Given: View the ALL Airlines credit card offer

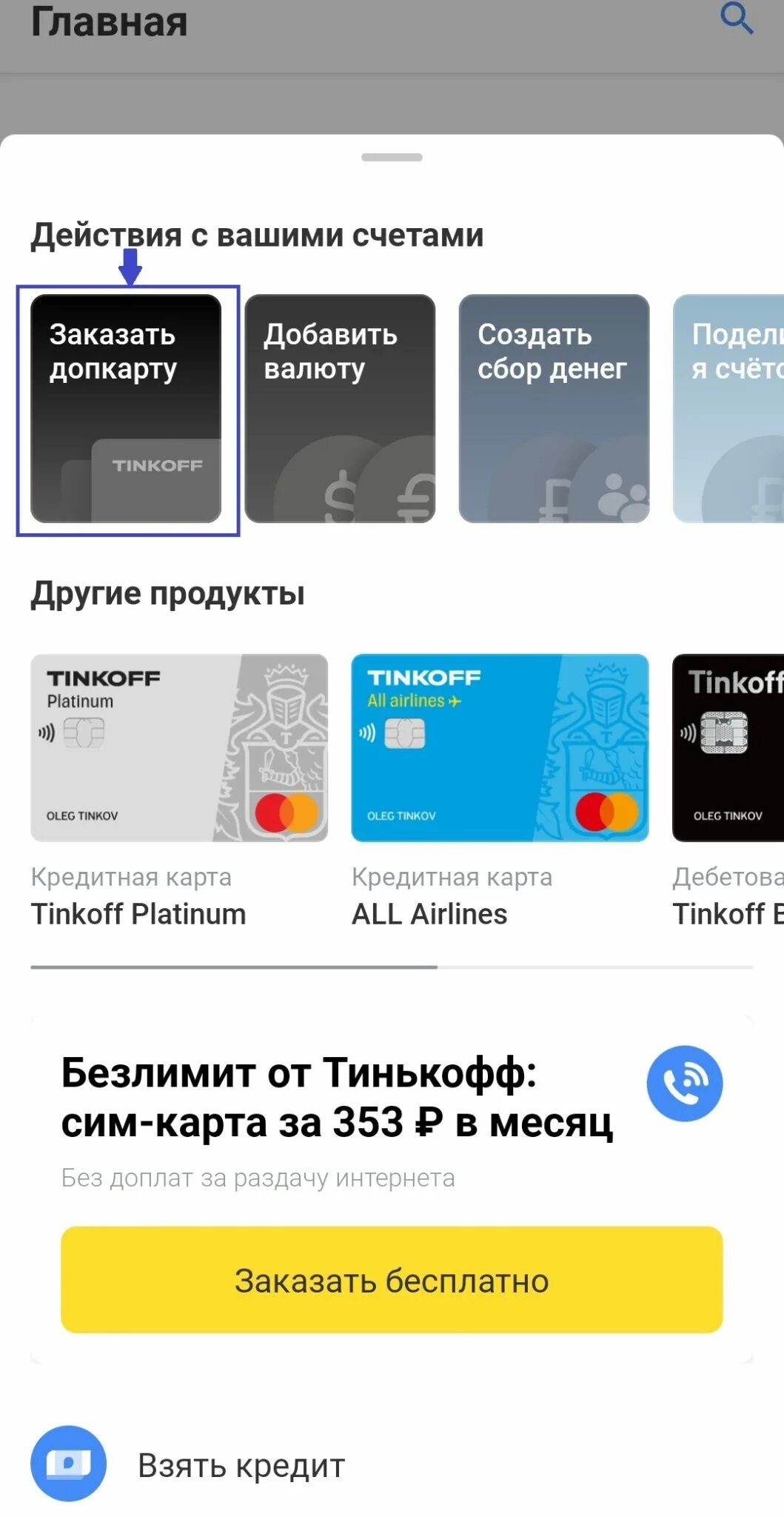Looking at the screenshot, I should (x=500, y=791).
